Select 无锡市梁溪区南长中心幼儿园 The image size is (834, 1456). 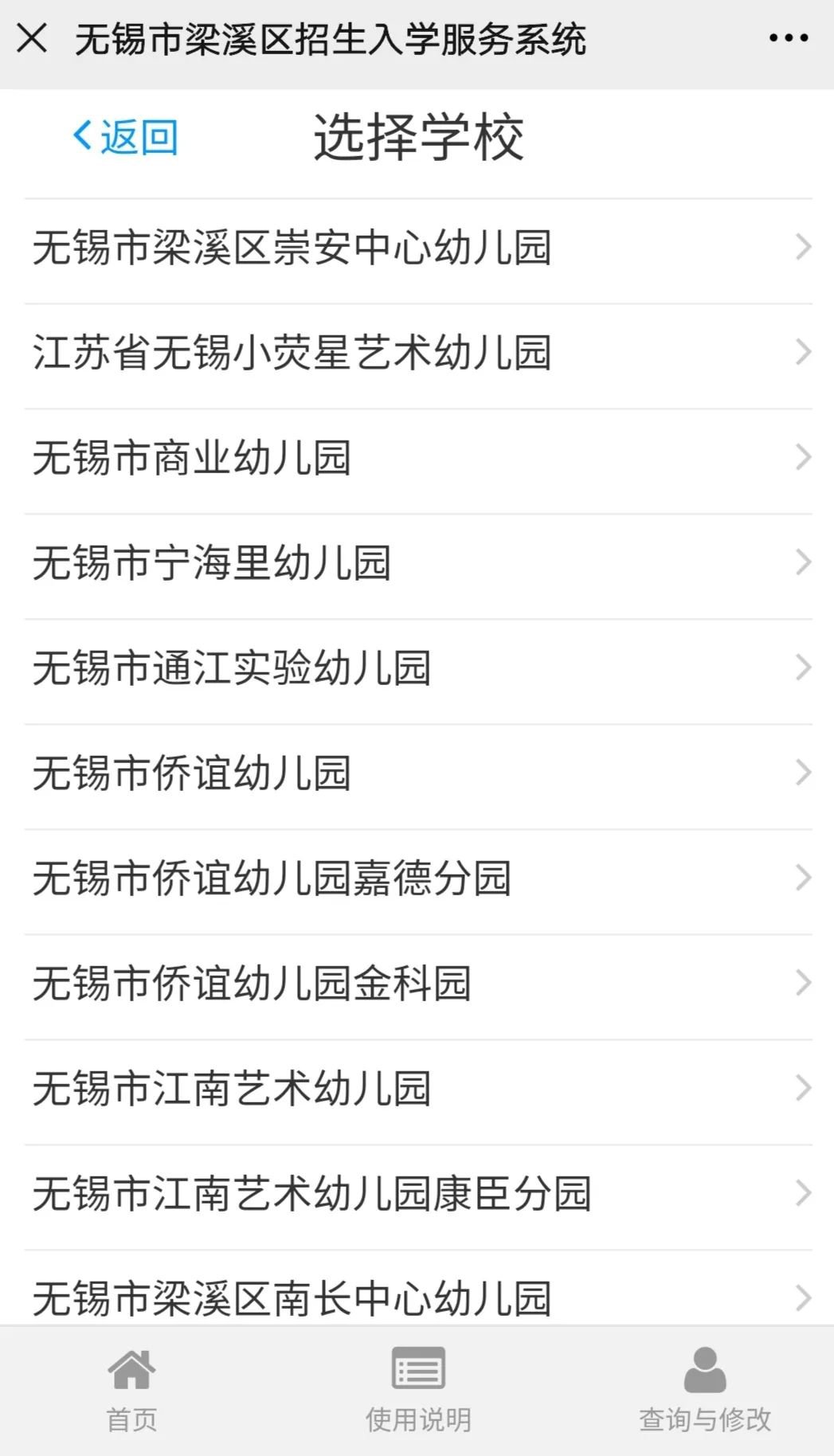(417, 1297)
